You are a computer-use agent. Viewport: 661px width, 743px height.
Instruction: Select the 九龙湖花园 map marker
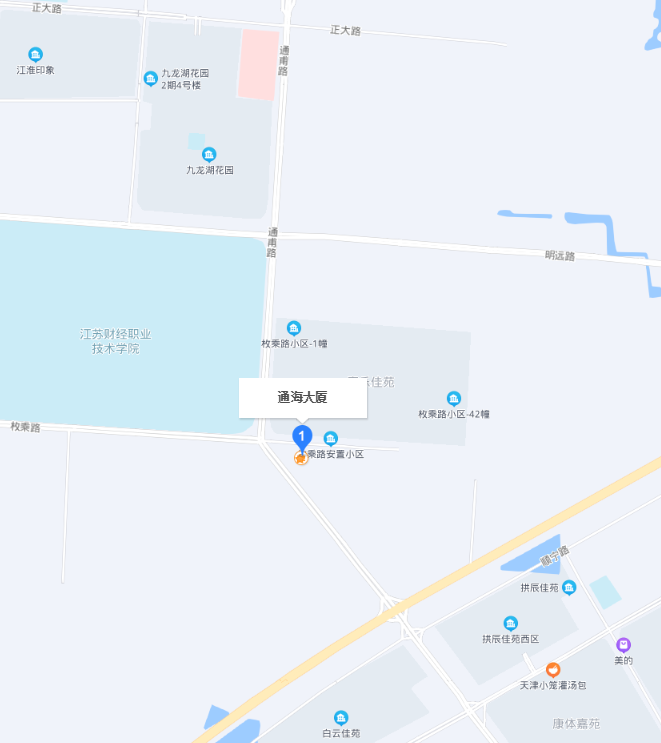(x=209, y=154)
